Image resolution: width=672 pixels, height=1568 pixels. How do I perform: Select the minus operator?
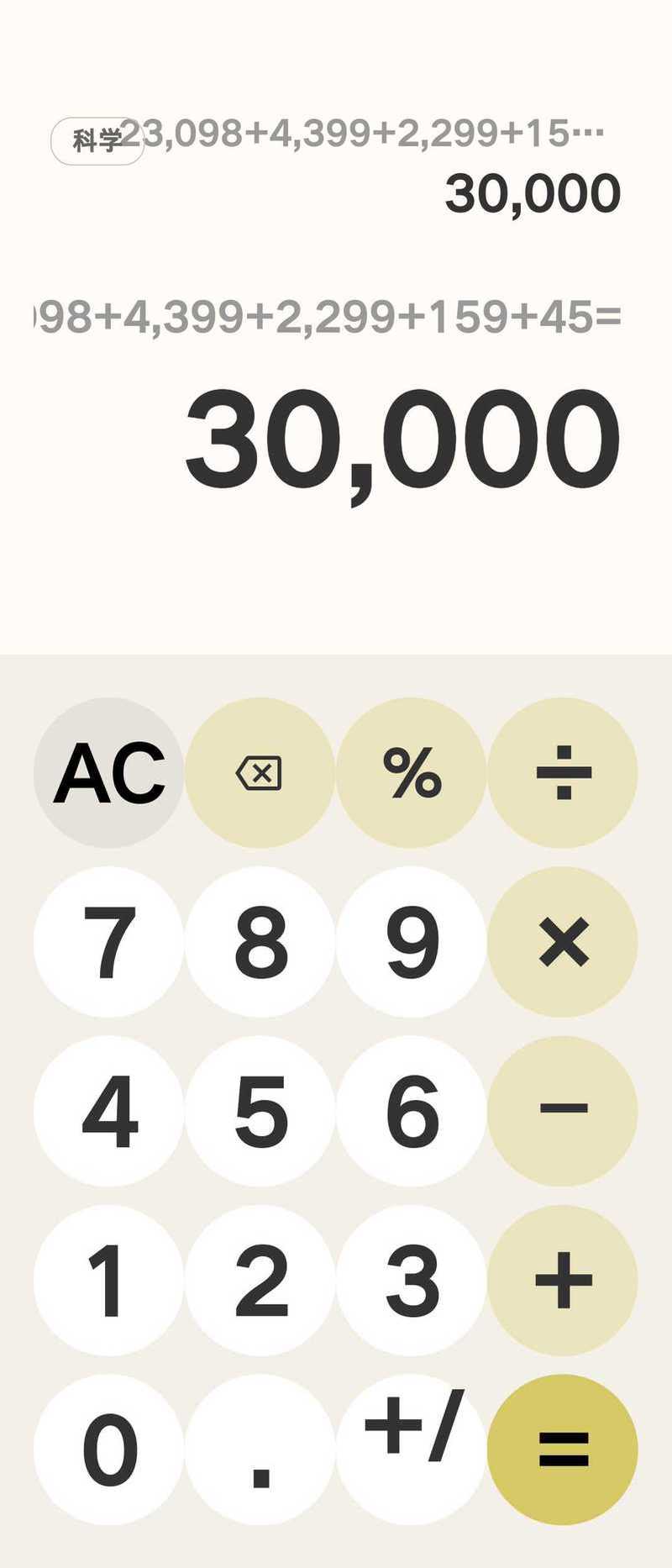click(x=562, y=1110)
